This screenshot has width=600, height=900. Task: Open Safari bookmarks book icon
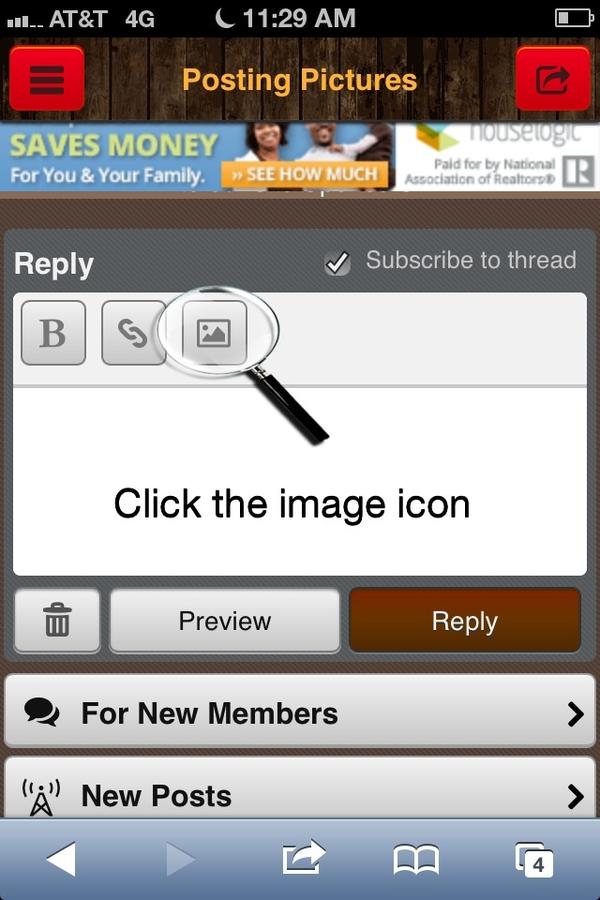click(415, 859)
